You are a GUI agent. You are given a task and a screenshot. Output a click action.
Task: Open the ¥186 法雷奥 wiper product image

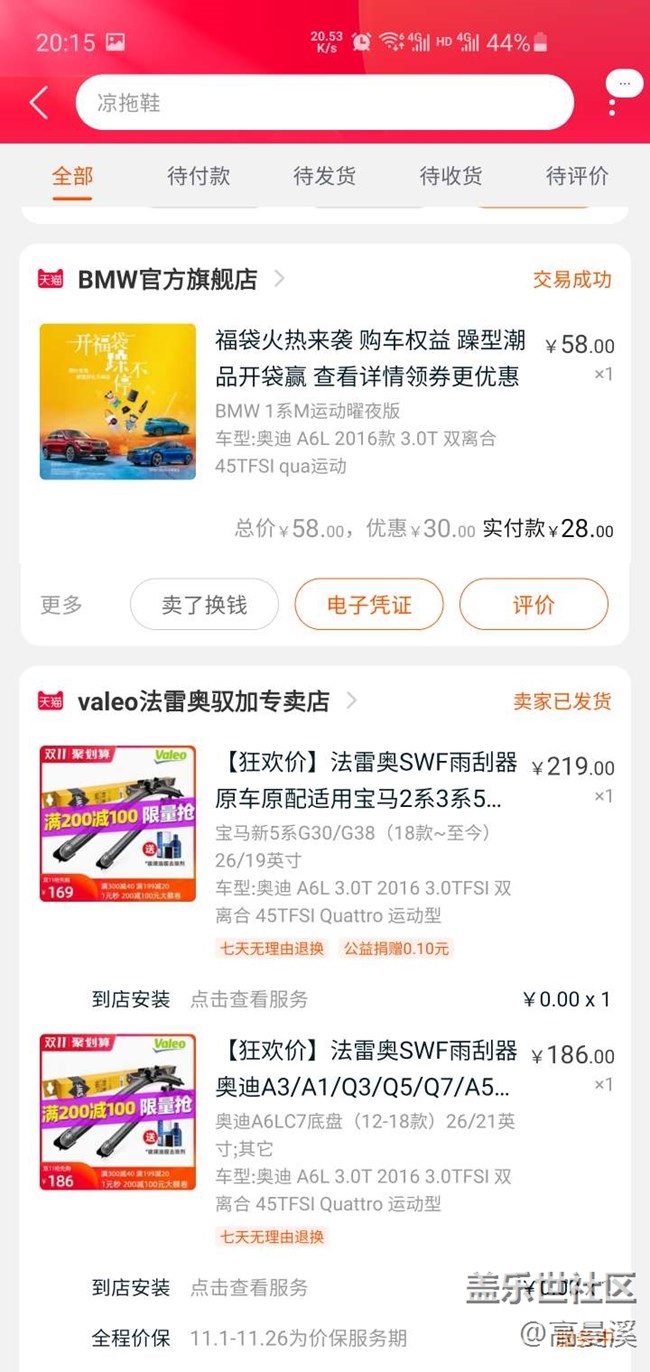pyautogui.click(x=118, y=1112)
